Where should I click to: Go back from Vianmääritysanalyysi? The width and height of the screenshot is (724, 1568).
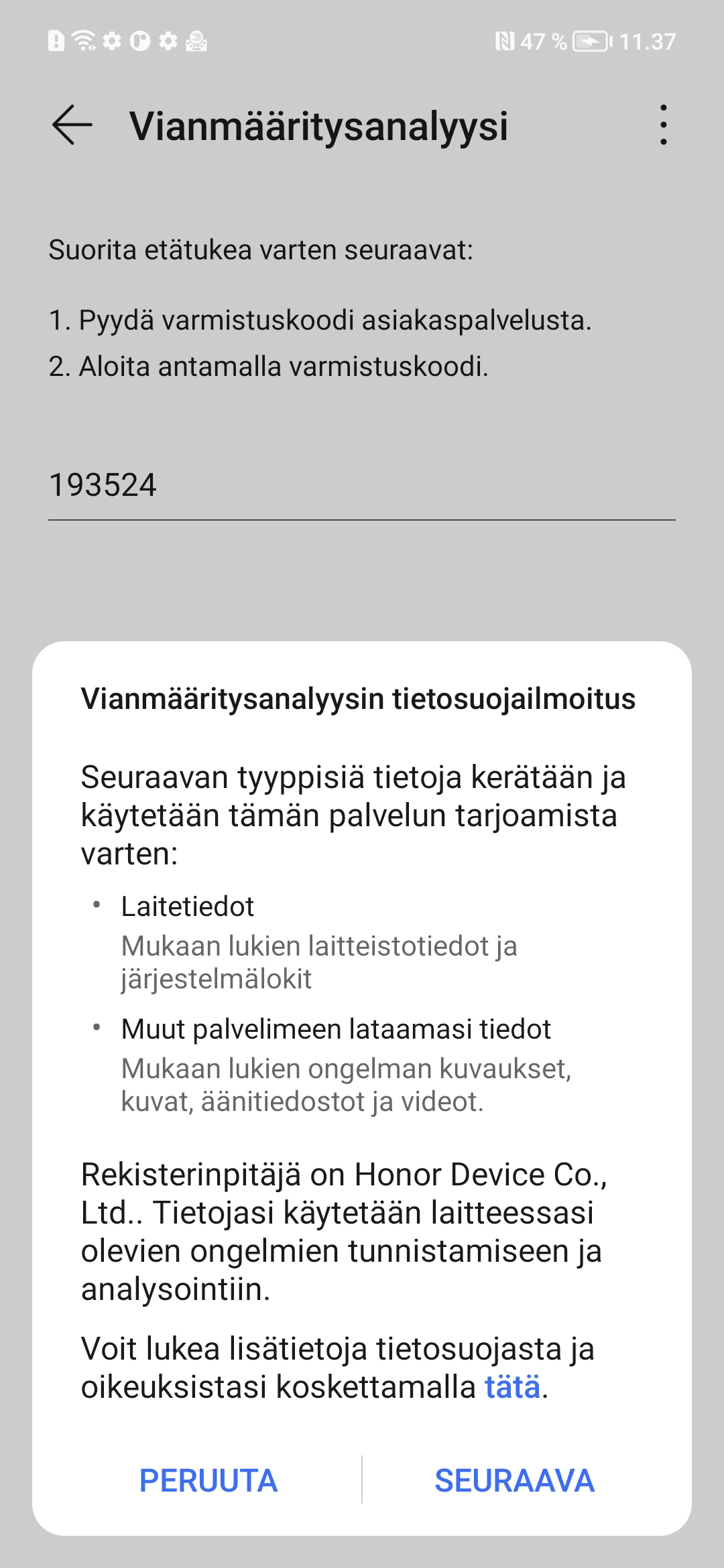(72, 125)
